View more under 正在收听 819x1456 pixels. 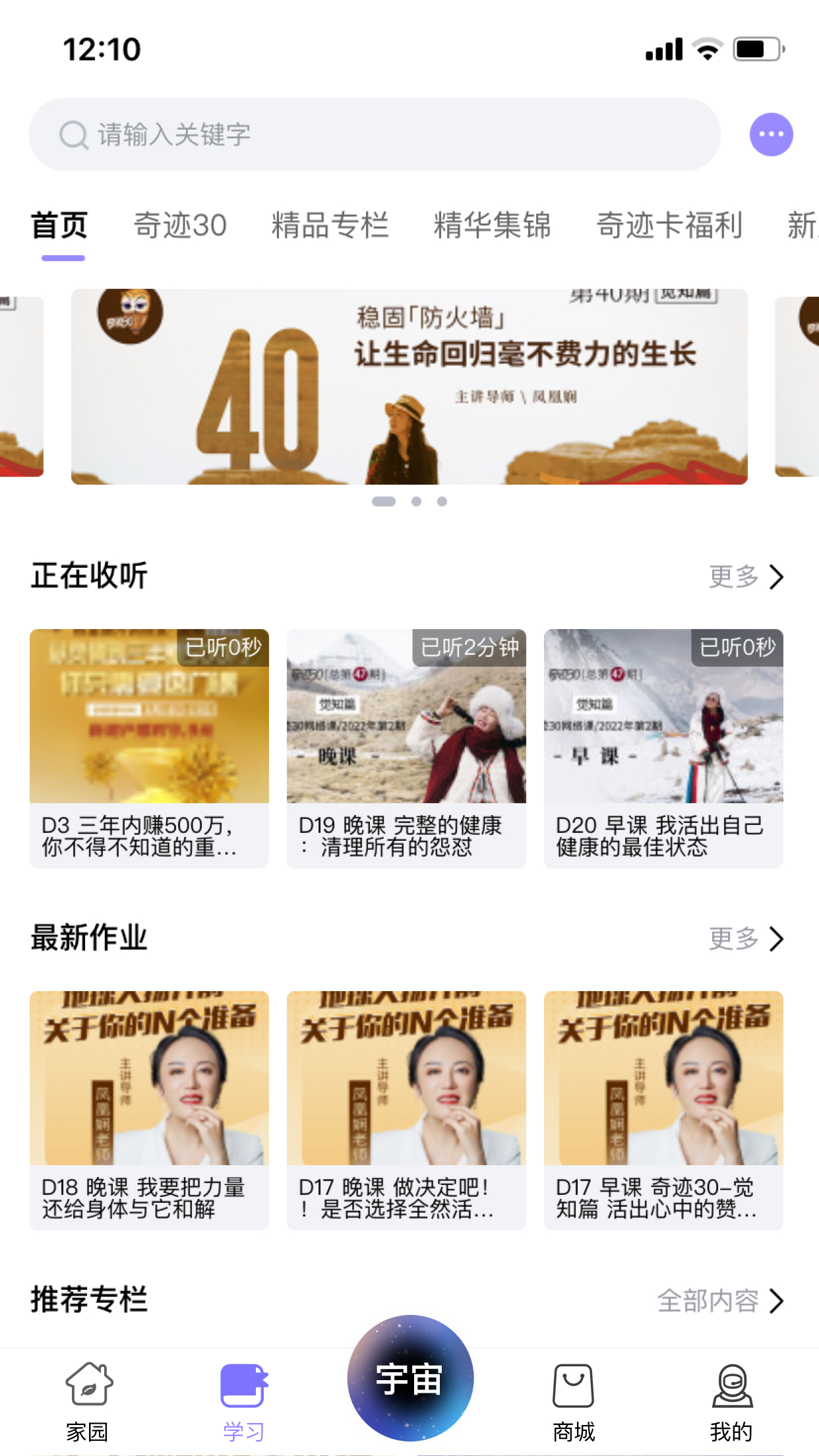click(x=746, y=576)
